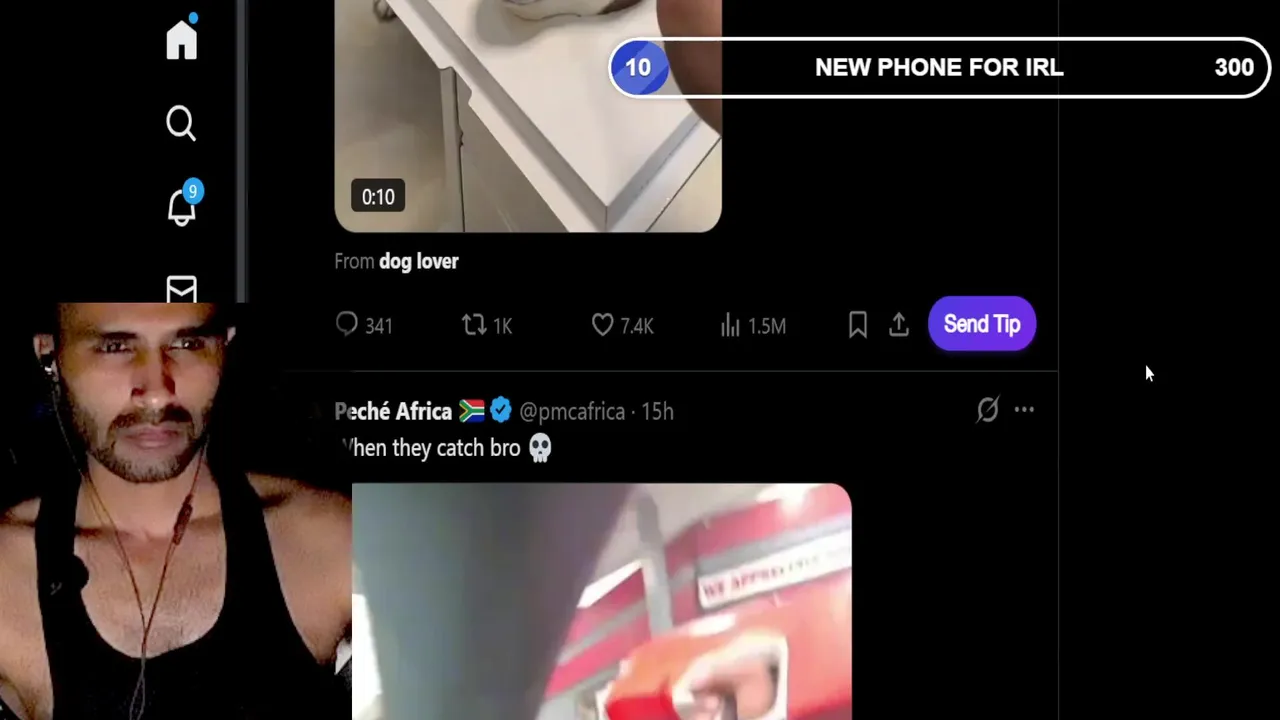
Task: Open the messages envelope icon
Action: pyautogui.click(x=181, y=290)
